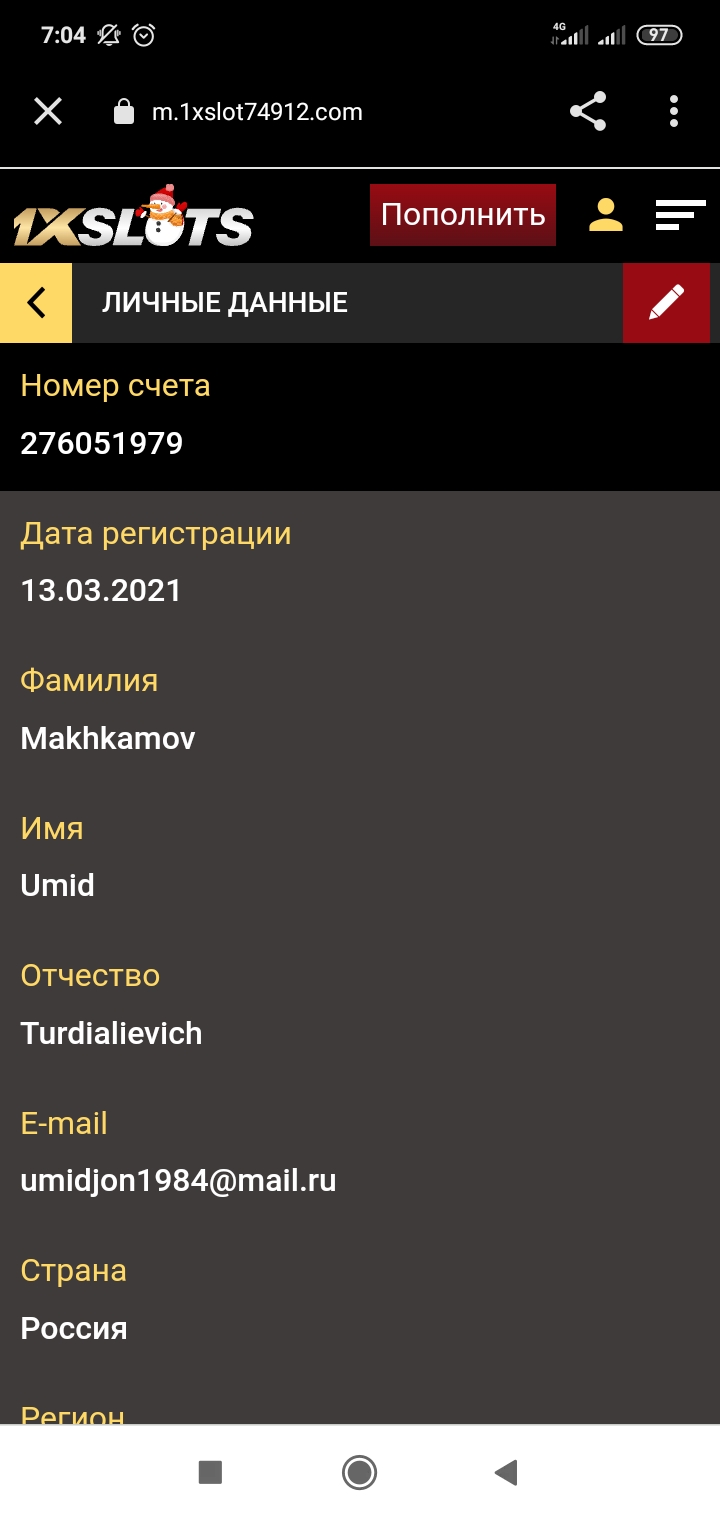The height and width of the screenshot is (1520, 720).
Task: Tap the system home button
Action: (x=359, y=1472)
